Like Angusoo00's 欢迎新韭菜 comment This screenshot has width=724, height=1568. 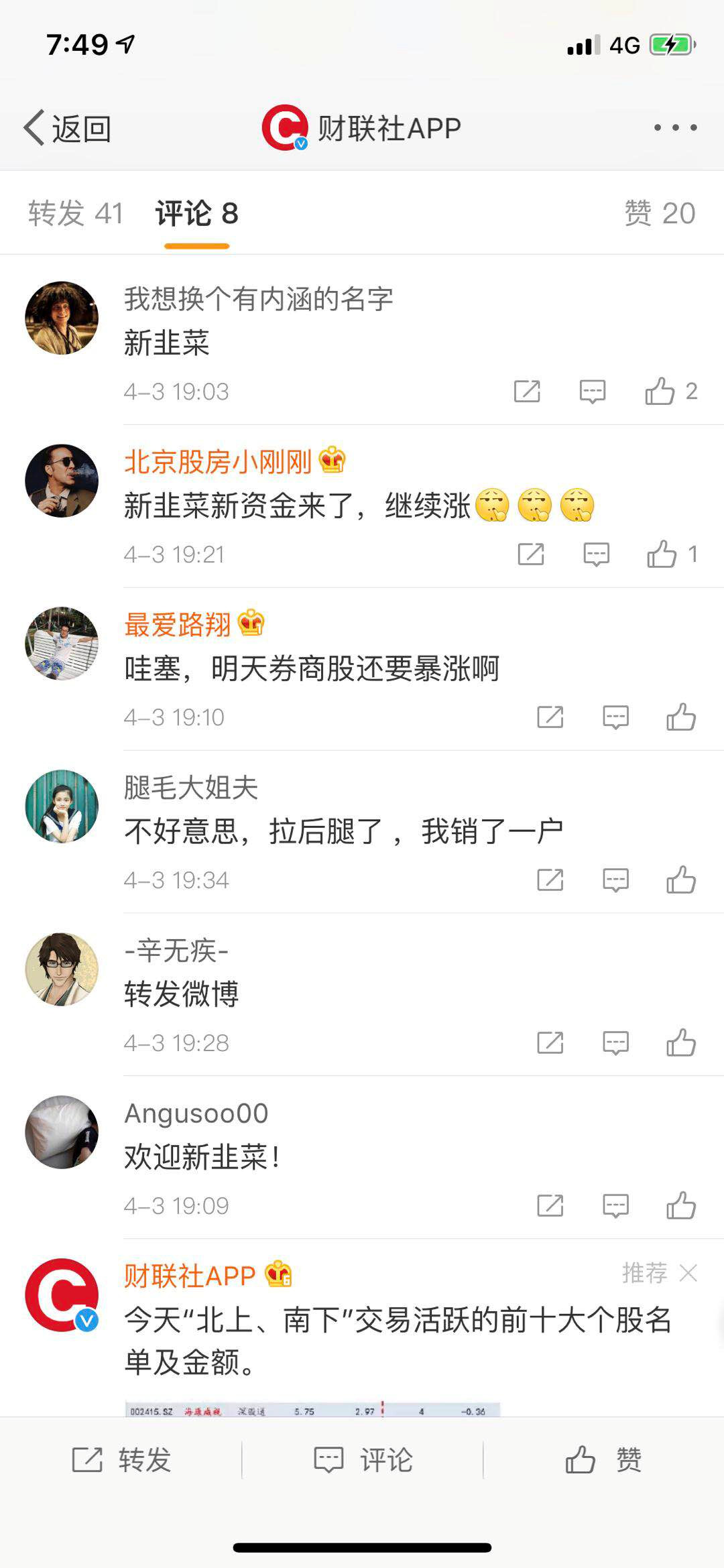[x=681, y=1206]
